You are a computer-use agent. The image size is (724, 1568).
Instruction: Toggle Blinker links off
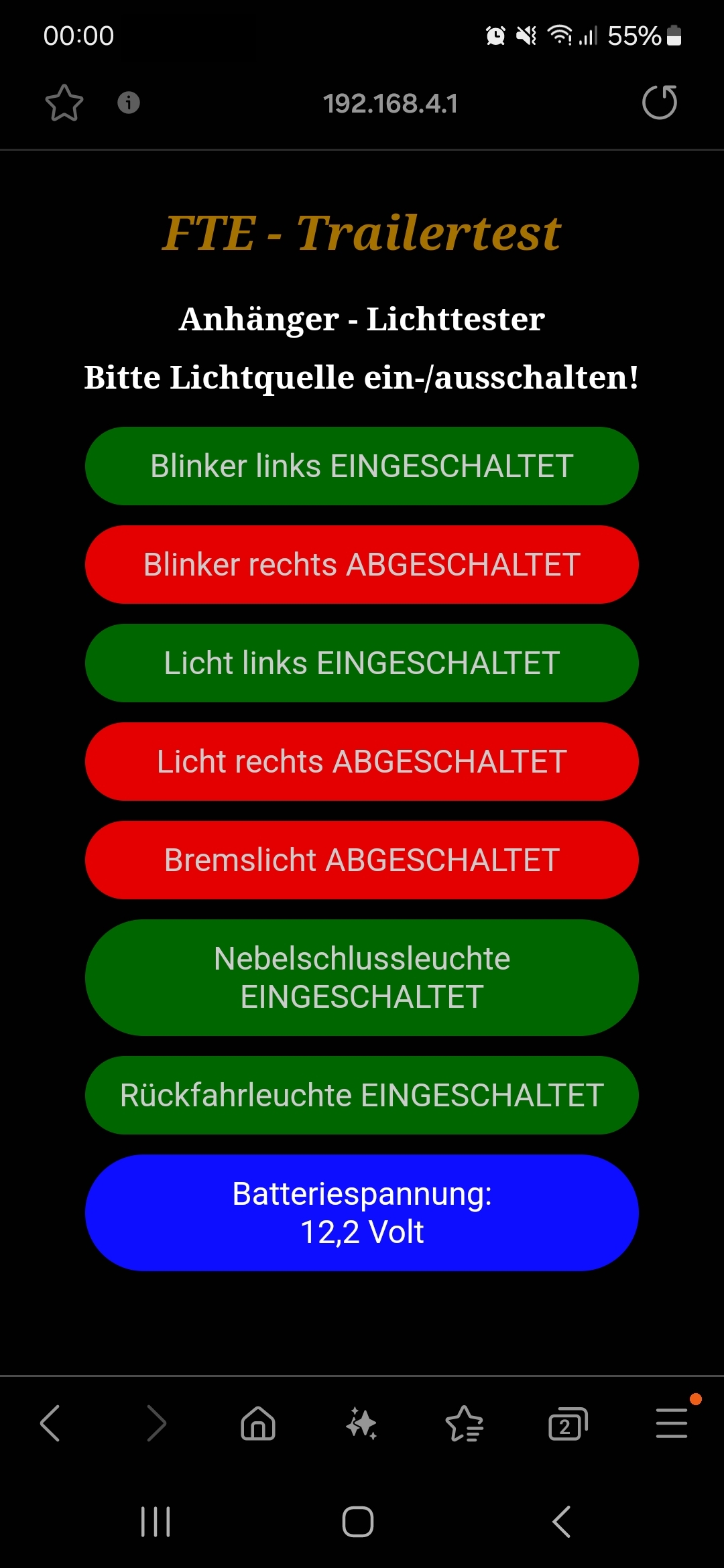pyautogui.click(x=362, y=466)
